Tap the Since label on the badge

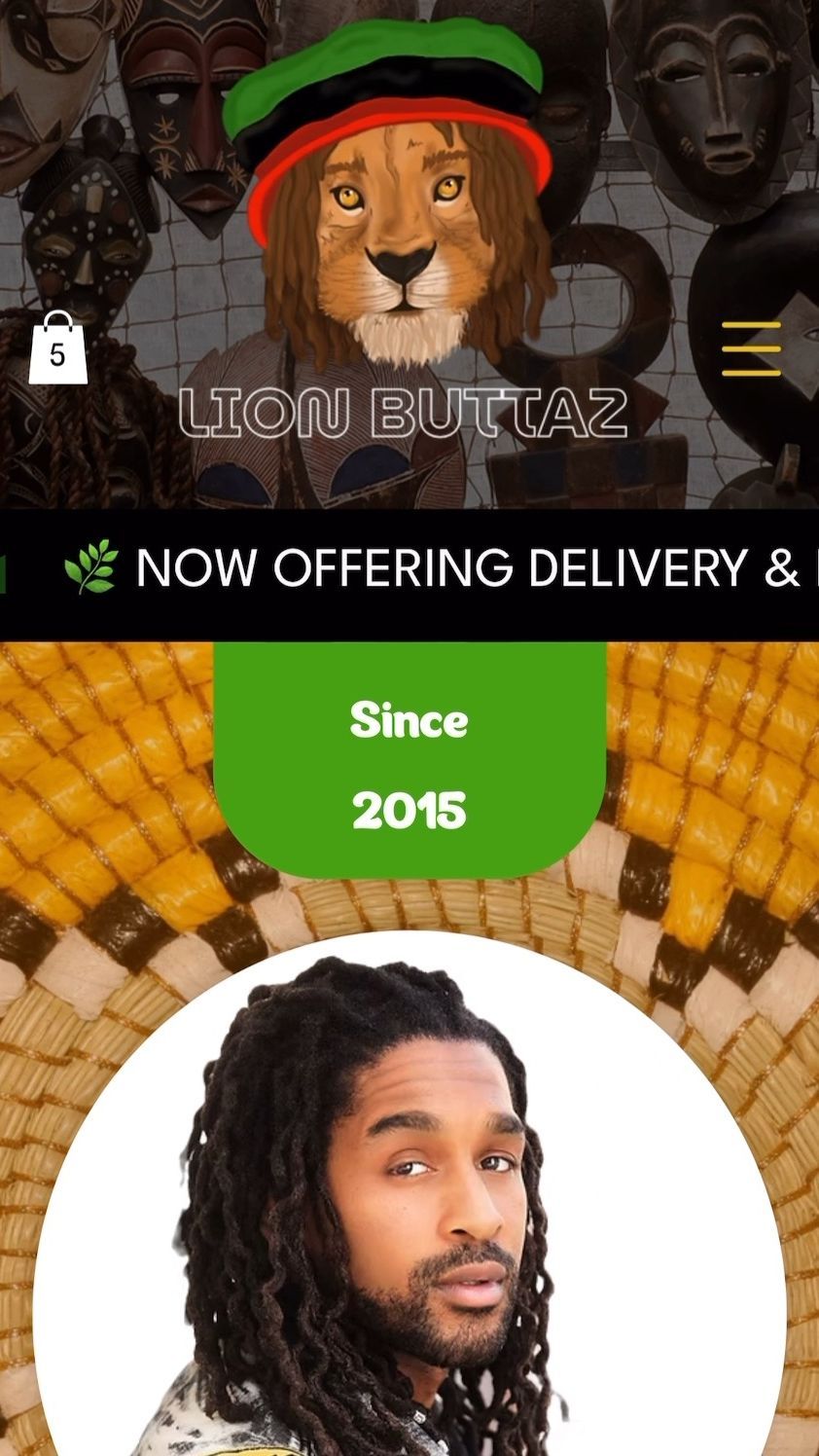point(409,721)
